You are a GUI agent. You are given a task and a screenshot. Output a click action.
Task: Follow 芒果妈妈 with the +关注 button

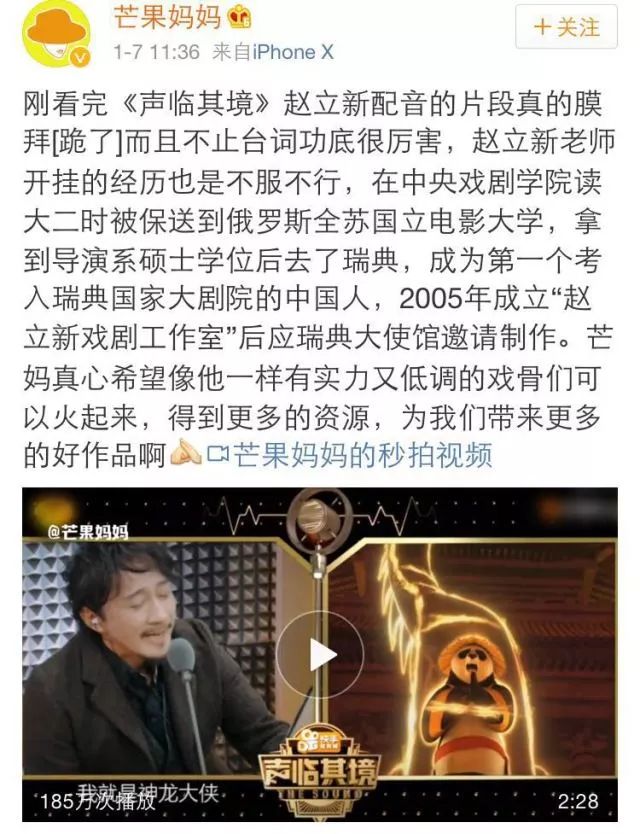pyautogui.click(x=566, y=27)
